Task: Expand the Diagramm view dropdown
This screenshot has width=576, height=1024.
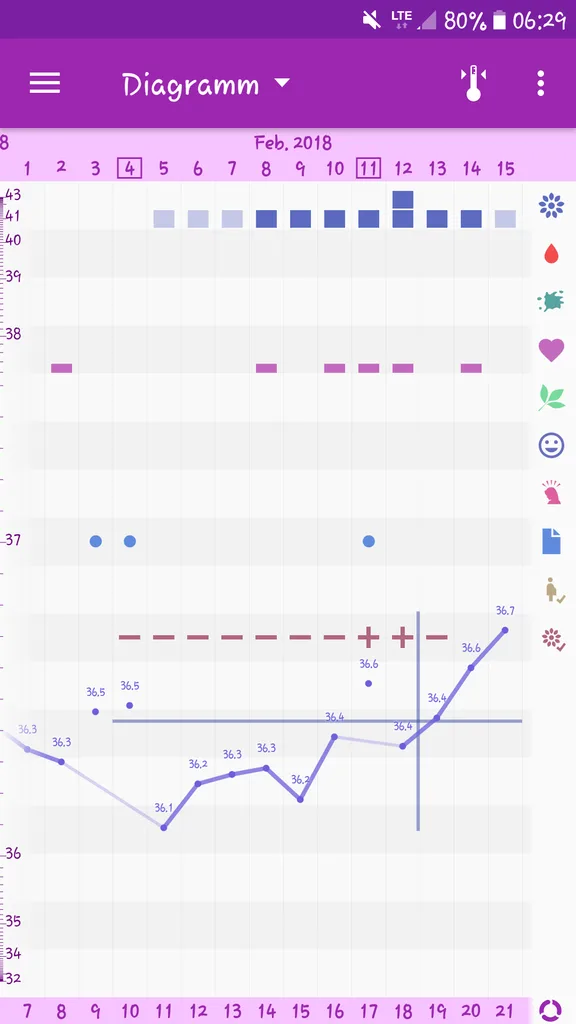Action: click(x=206, y=84)
